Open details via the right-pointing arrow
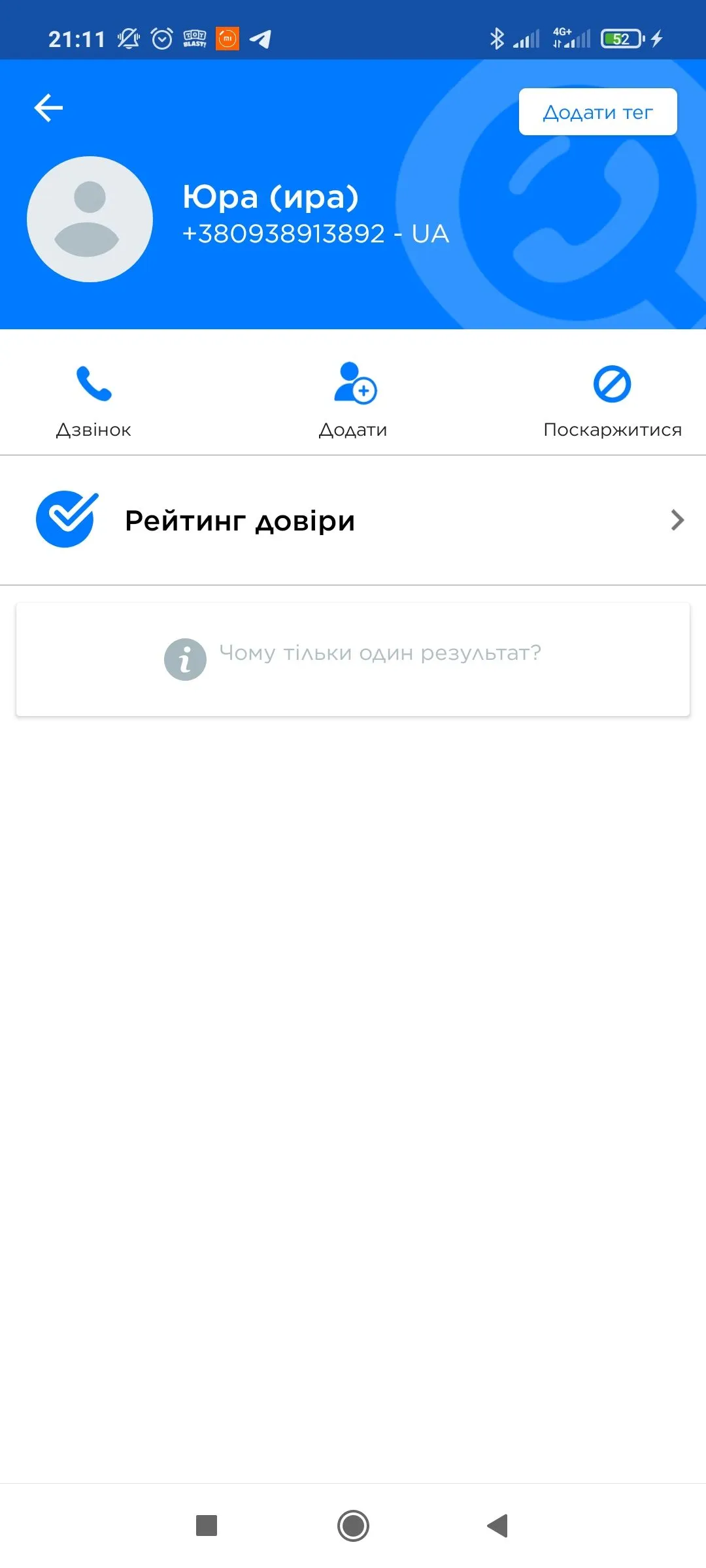This screenshot has height=1568, width=706. [676, 521]
